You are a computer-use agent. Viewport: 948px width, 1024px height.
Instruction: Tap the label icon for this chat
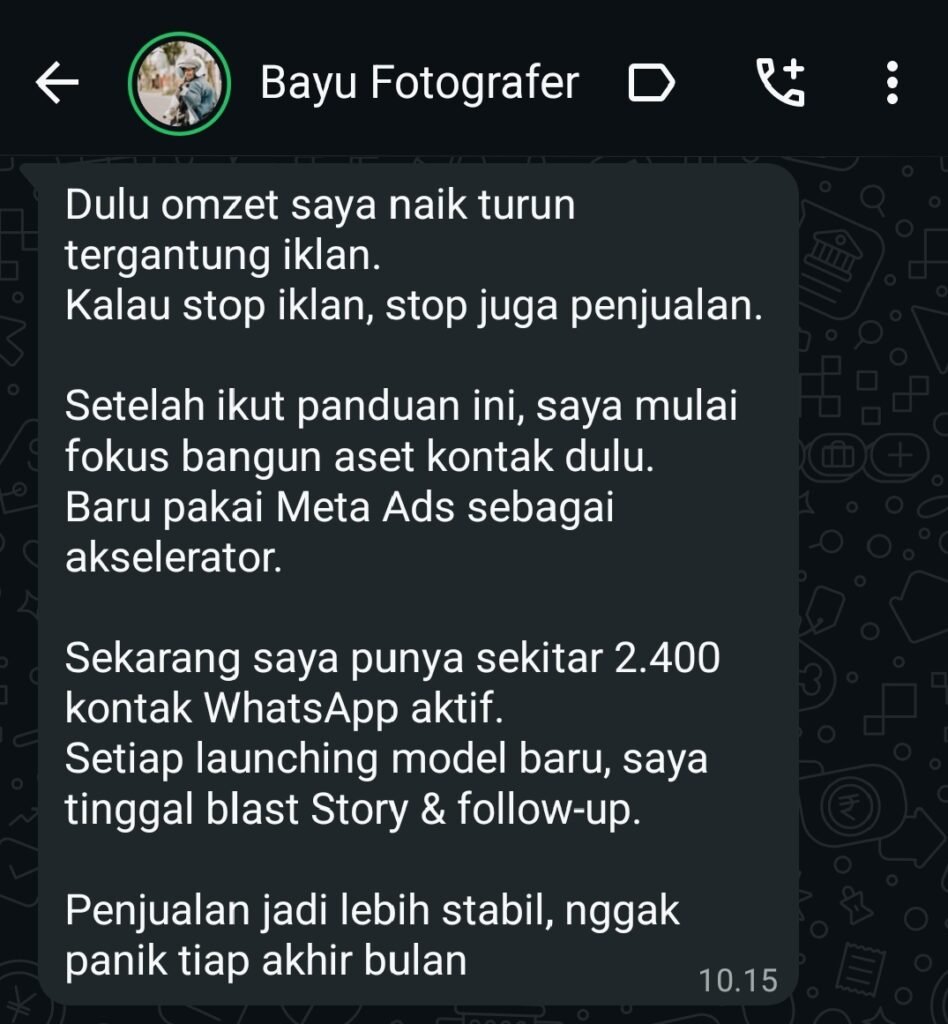[x=651, y=84]
